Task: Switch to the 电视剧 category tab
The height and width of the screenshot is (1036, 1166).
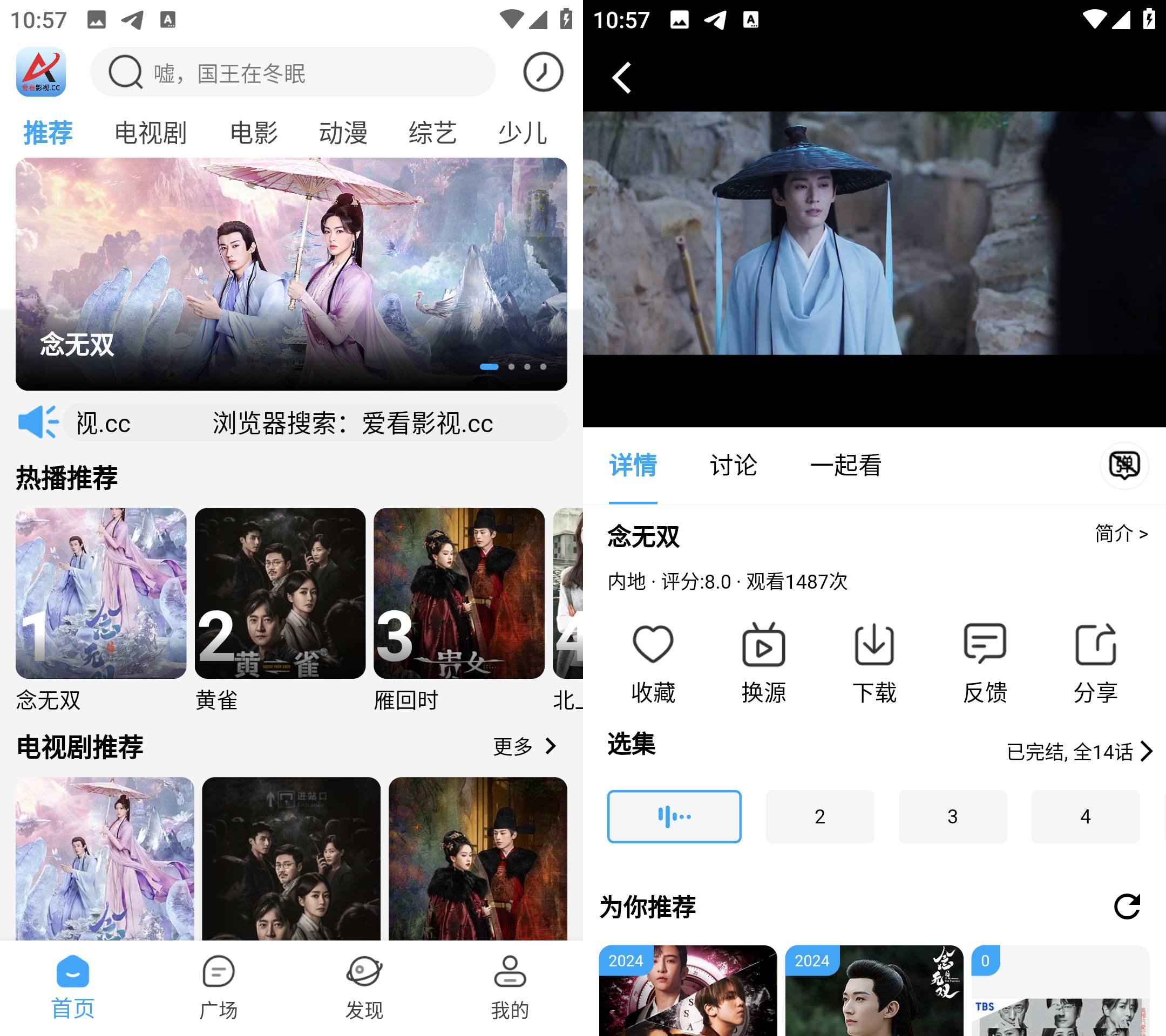Action: 150,133
